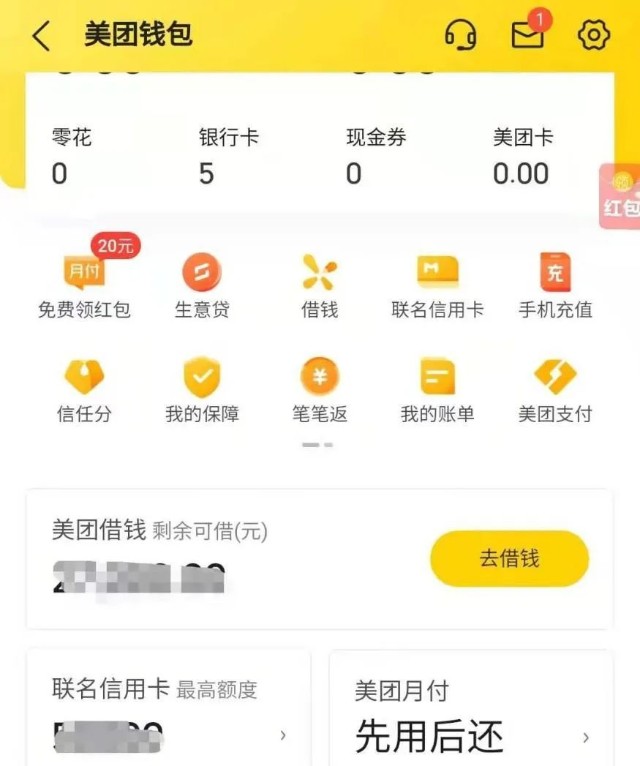Screen dimensions: 640x766
Task: Open 美团卡 balance
Action: pyautogui.click(x=522, y=157)
